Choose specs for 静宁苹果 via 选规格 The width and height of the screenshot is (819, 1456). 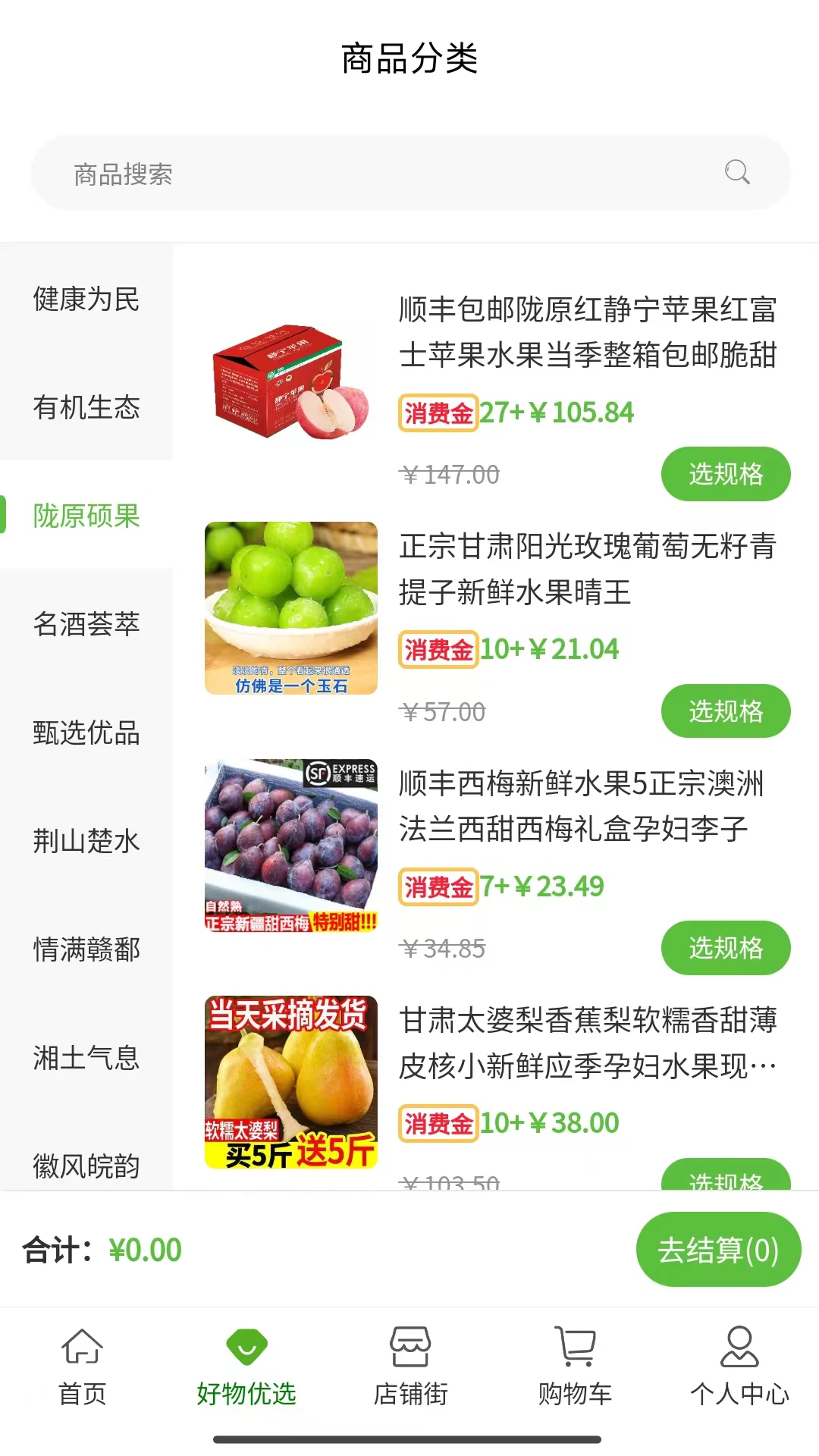click(726, 474)
